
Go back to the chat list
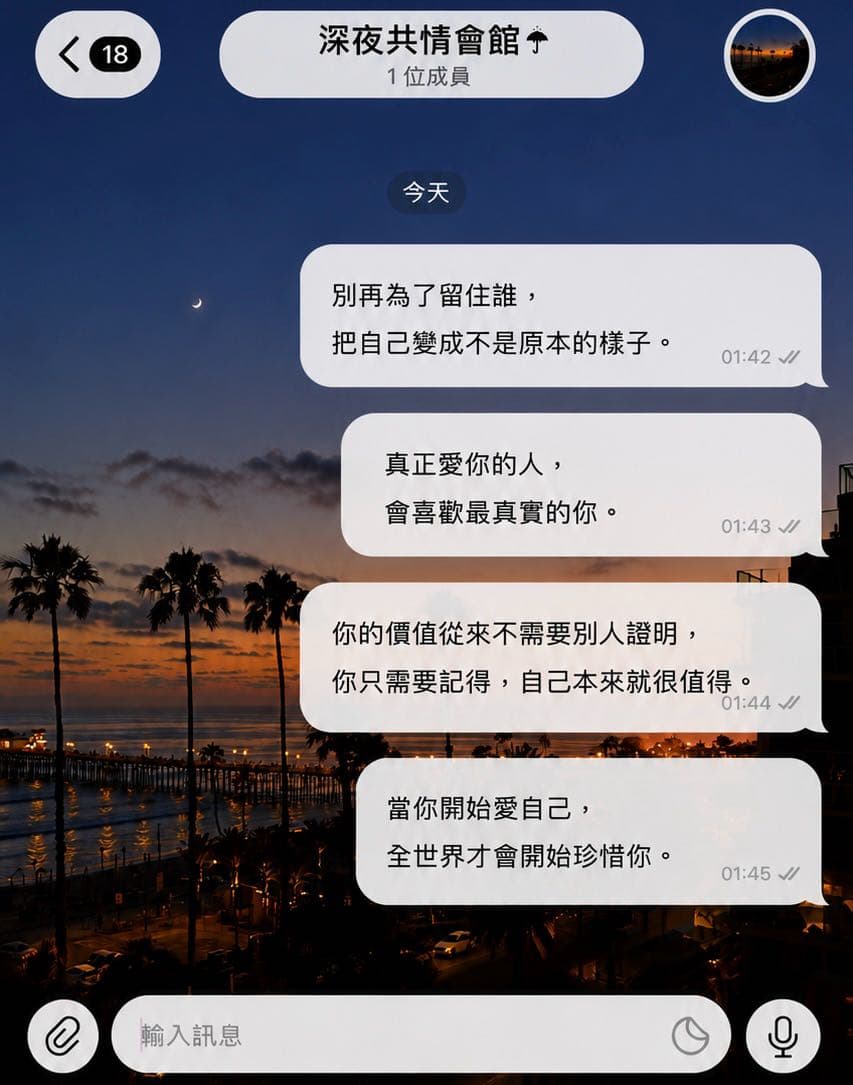tap(98, 54)
